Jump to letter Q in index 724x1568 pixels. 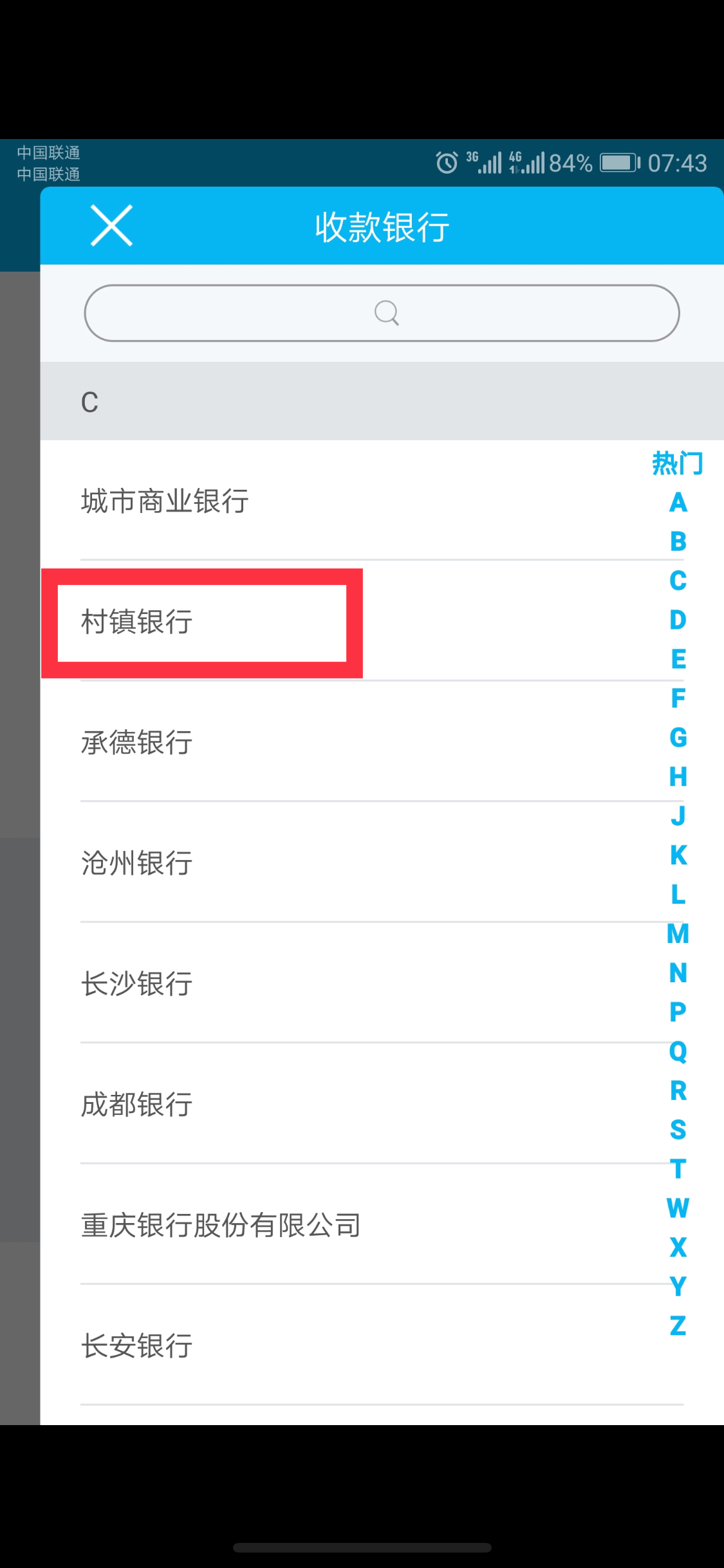678,1051
